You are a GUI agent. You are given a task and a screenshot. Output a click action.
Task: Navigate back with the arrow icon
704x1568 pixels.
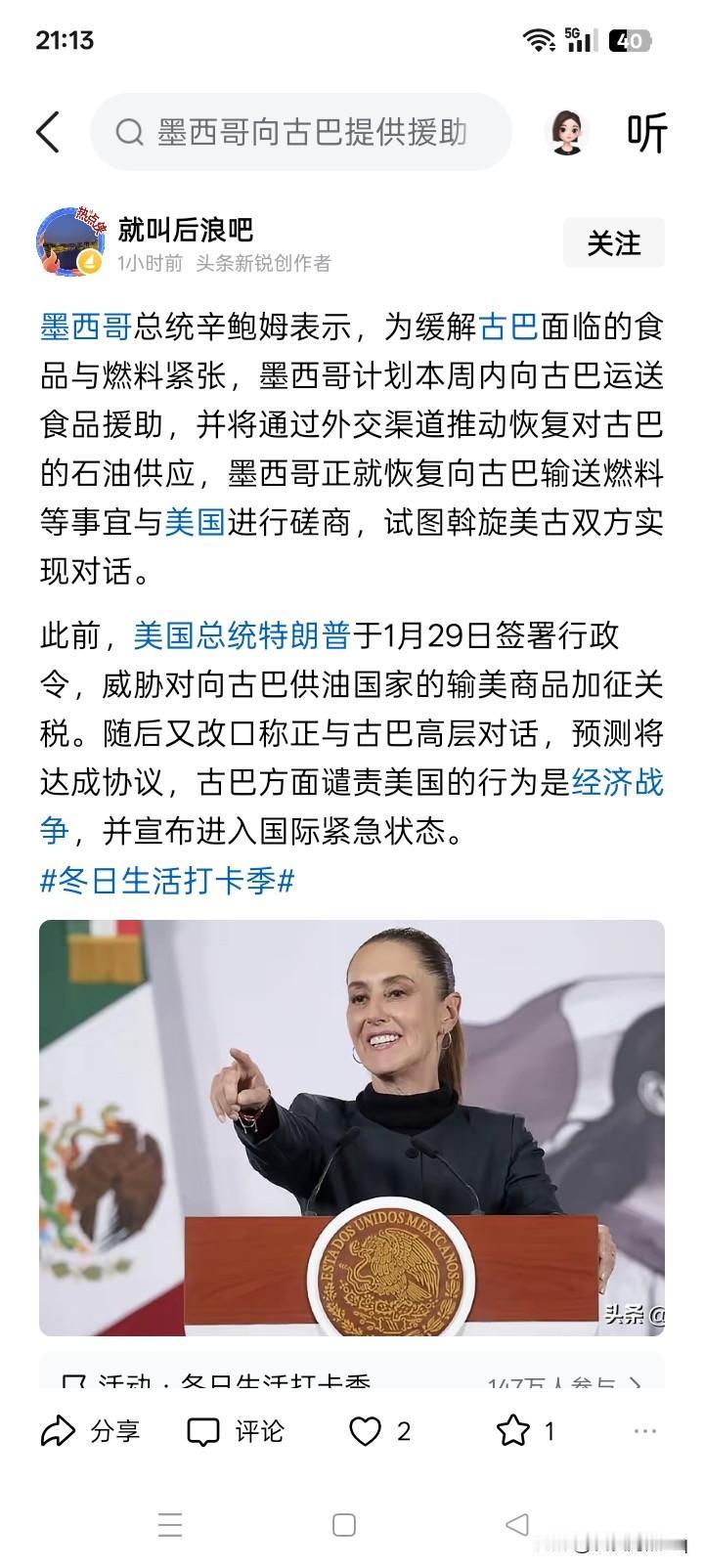[49, 132]
